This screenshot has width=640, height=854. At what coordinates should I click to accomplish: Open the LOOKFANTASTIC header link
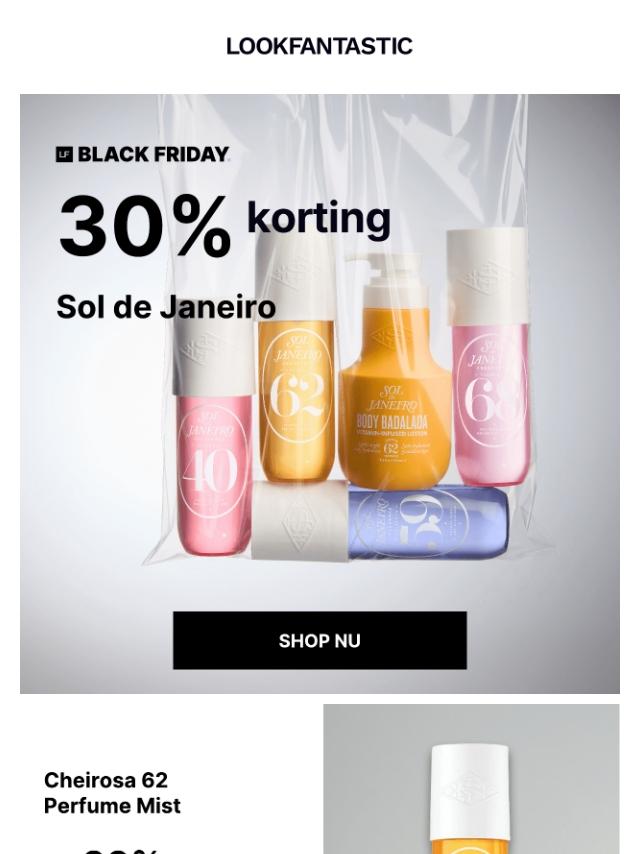pos(319,46)
